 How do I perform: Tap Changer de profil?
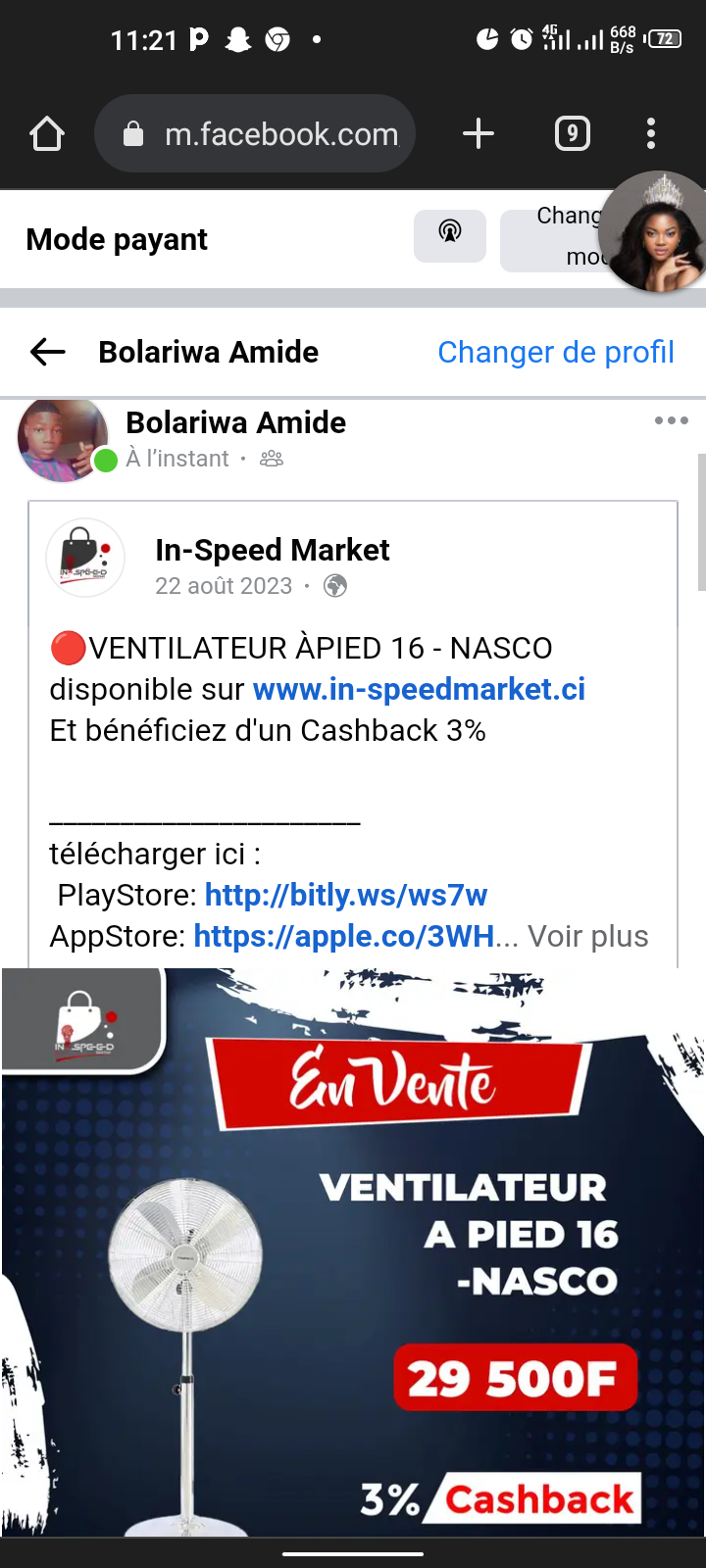(555, 352)
